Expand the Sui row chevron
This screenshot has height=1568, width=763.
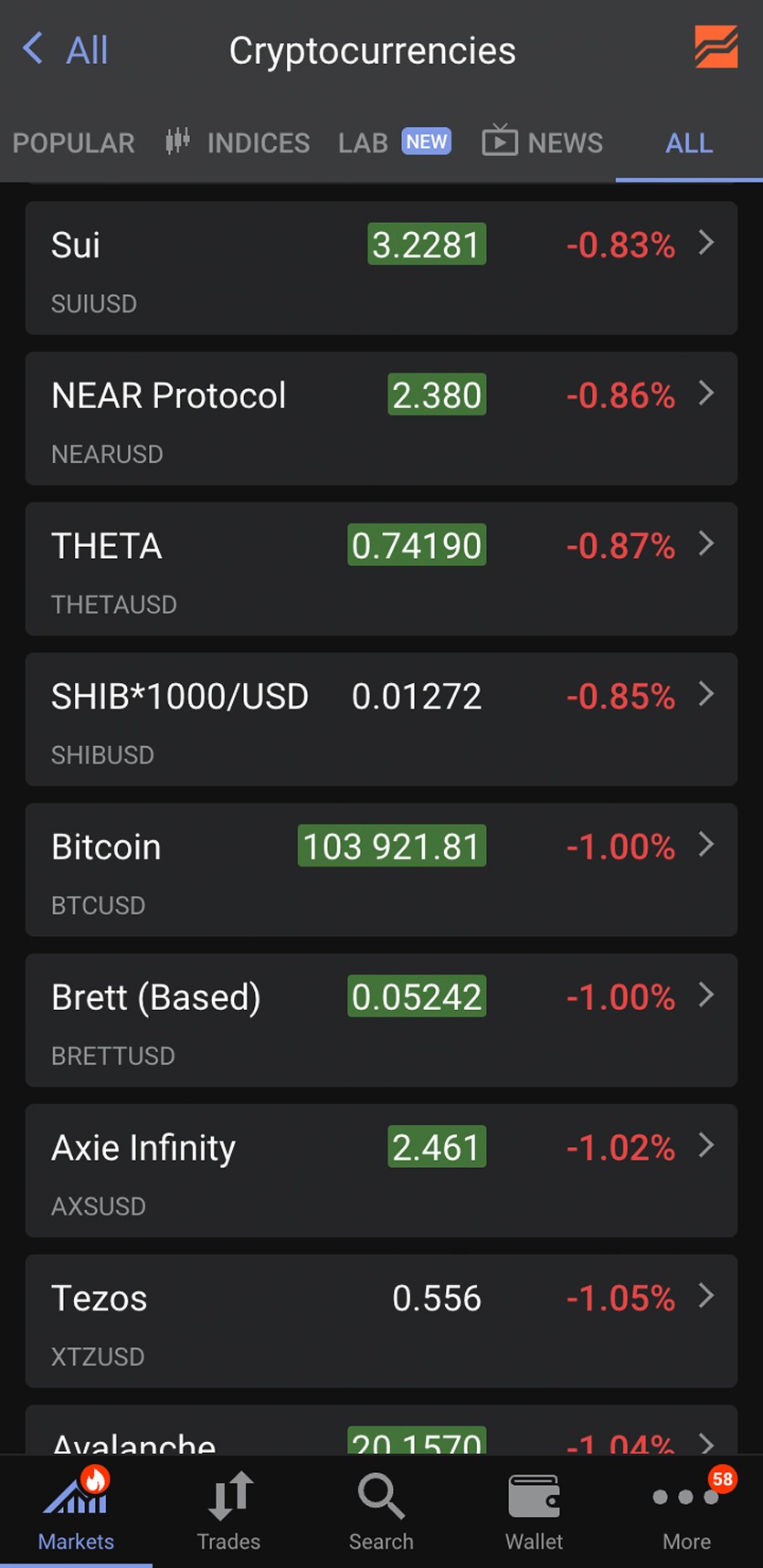coord(706,244)
